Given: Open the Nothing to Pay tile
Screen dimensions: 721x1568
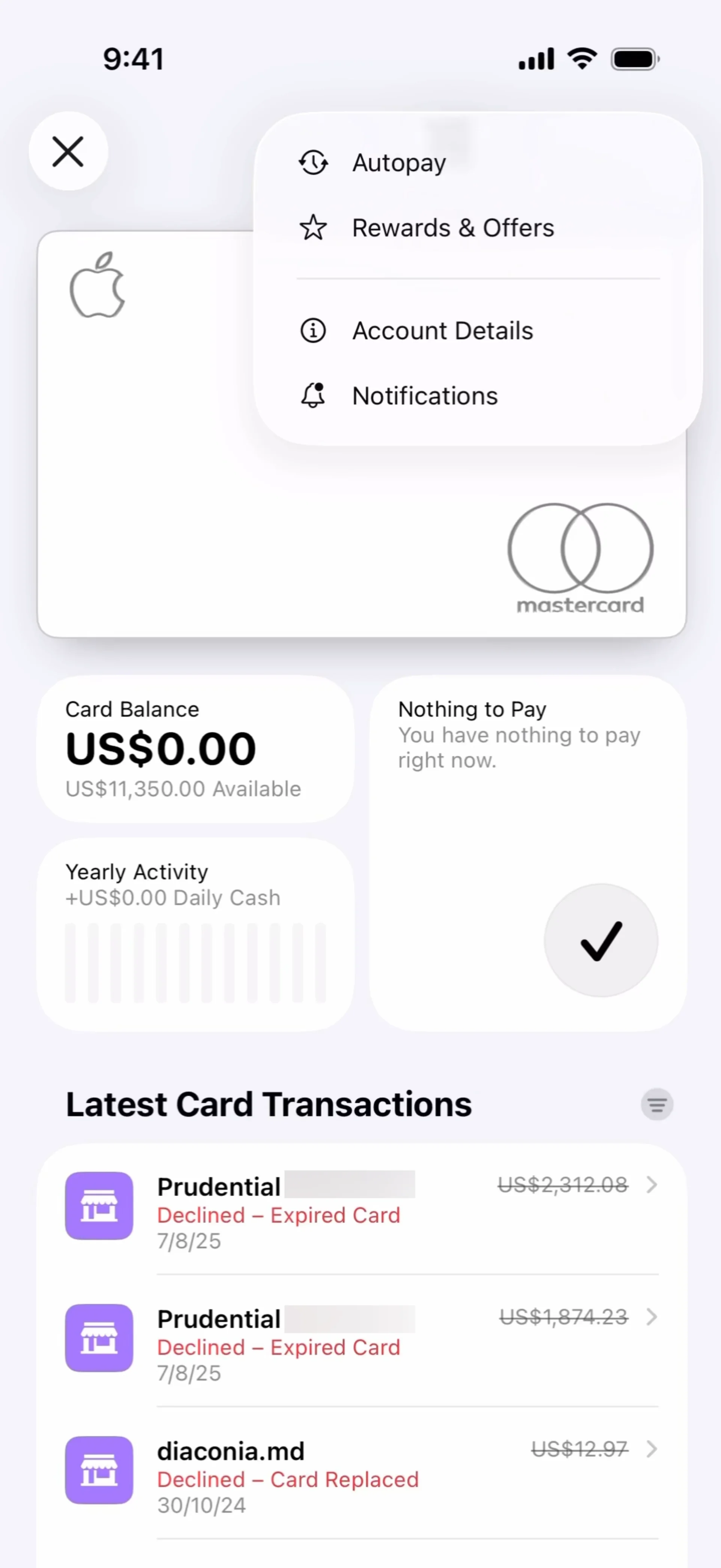Looking at the screenshot, I should point(528,853).
